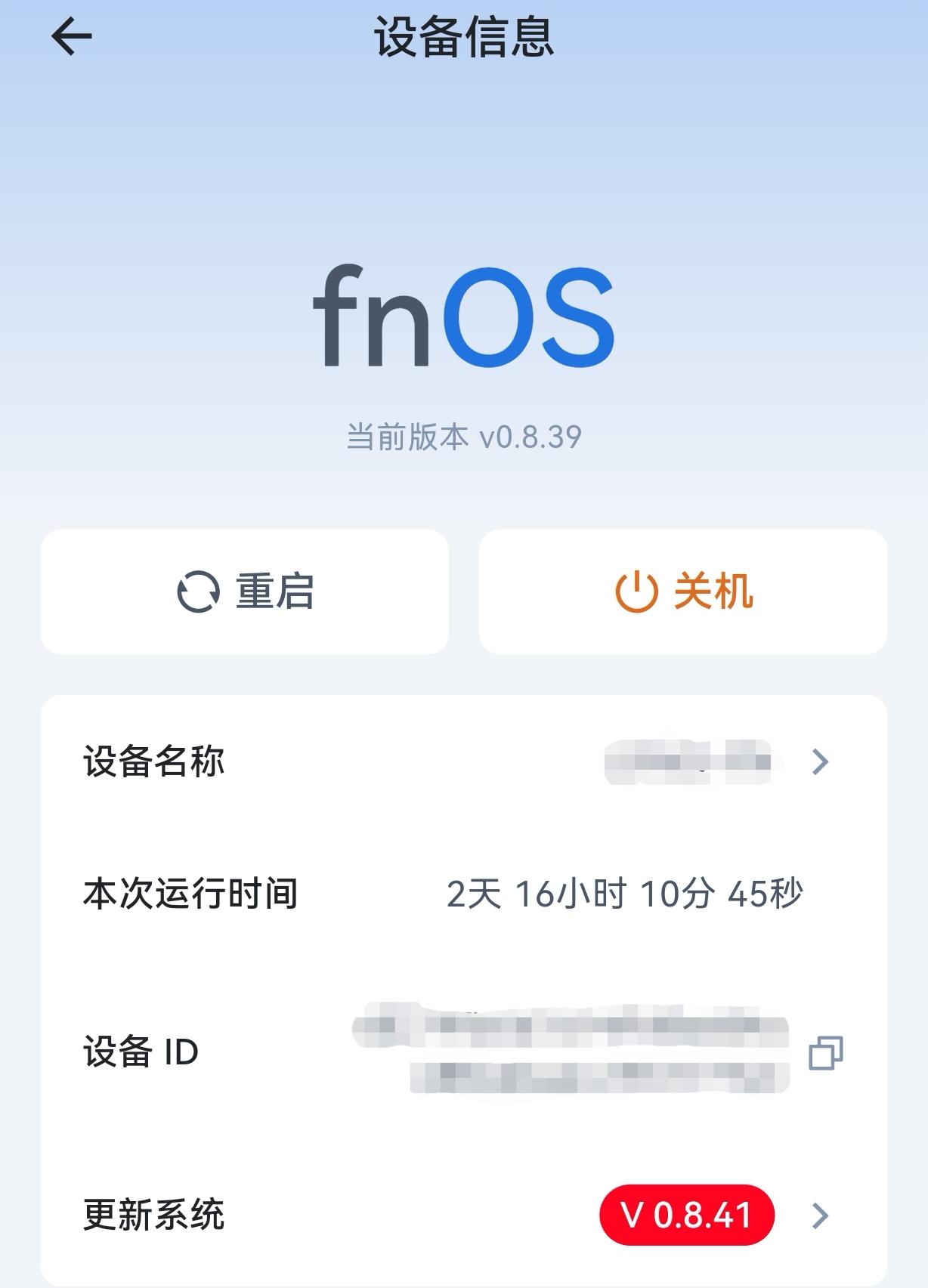Tap the runtime duration 2天 16小时 text
Viewport: 928px width, 1288px height.
coord(627,894)
